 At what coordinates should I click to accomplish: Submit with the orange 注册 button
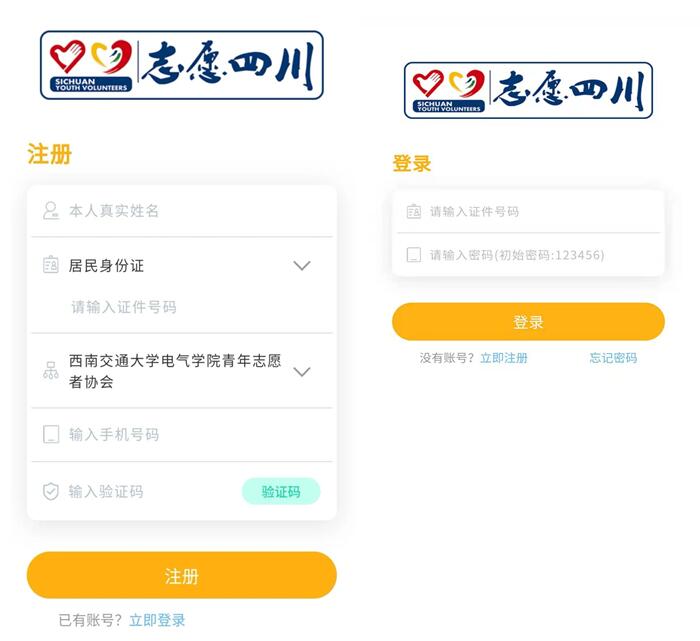[x=181, y=576]
